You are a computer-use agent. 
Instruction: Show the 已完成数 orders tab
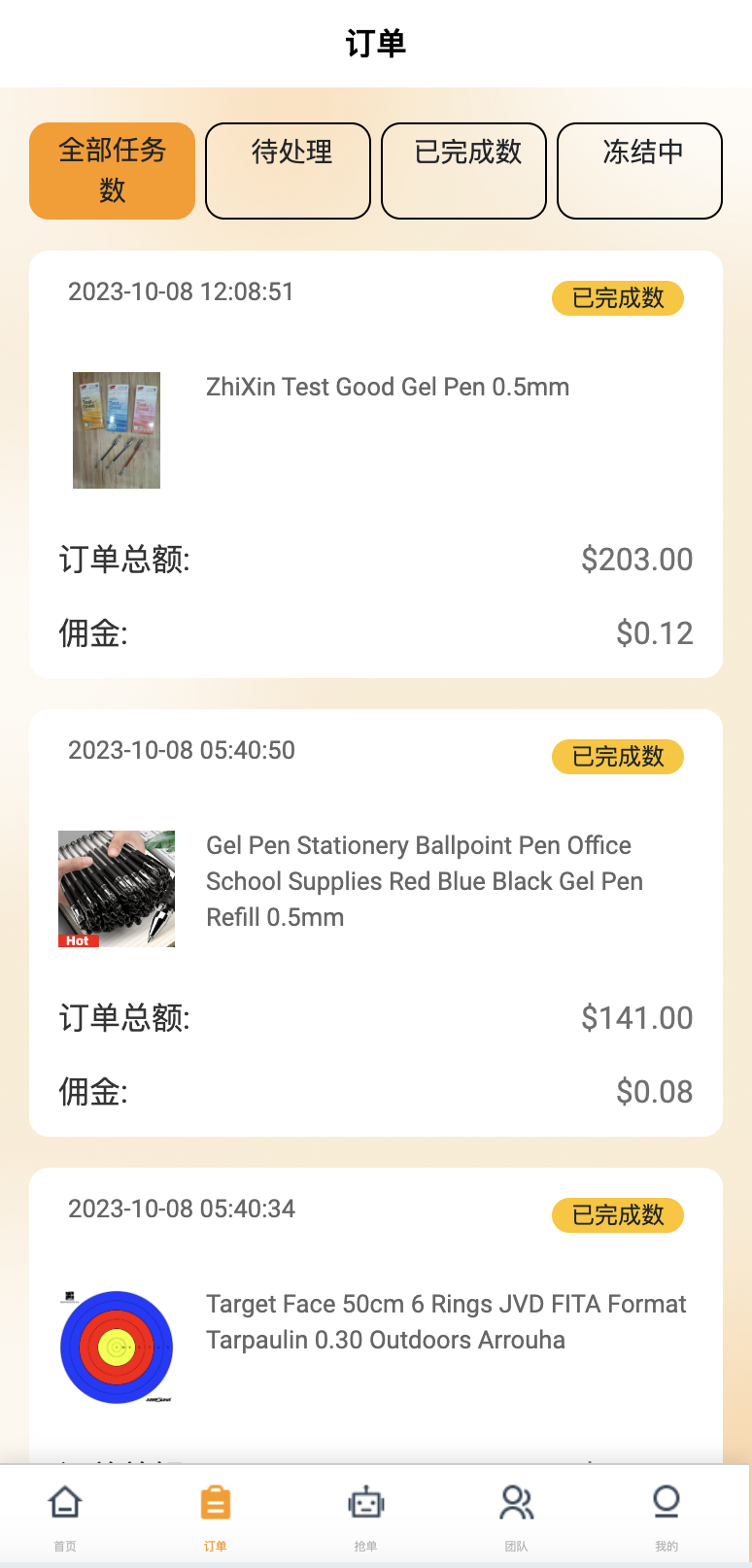(463, 171)
